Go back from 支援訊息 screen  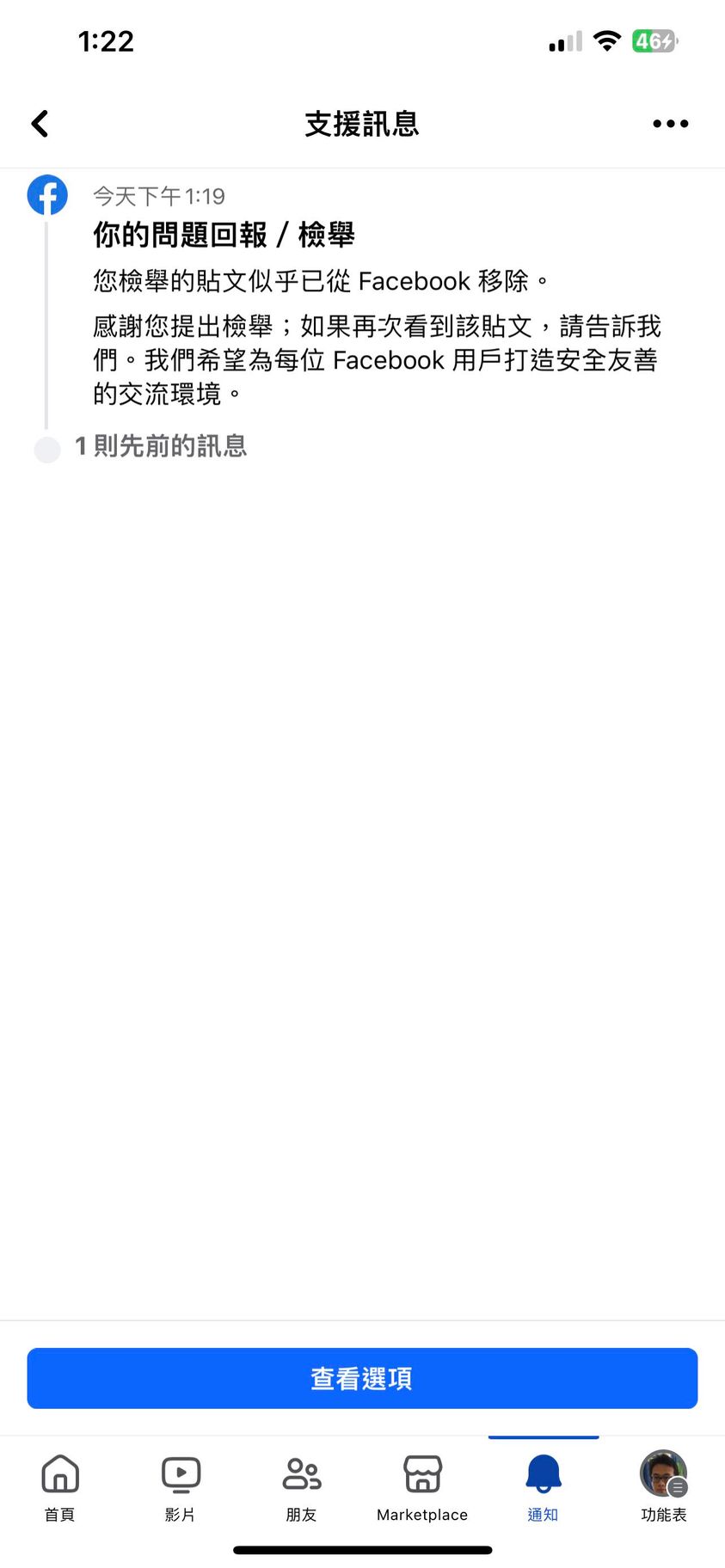click(40, 124)
